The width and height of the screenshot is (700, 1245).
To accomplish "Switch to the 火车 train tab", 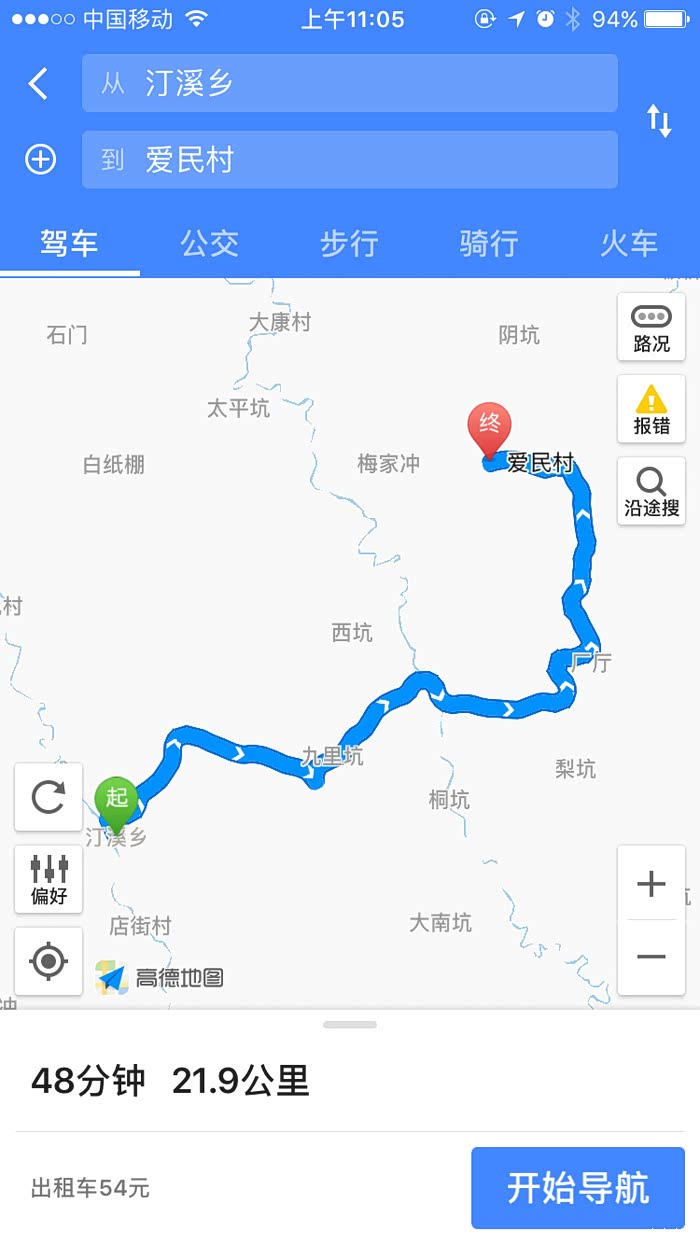I will [x=629, y=243].
